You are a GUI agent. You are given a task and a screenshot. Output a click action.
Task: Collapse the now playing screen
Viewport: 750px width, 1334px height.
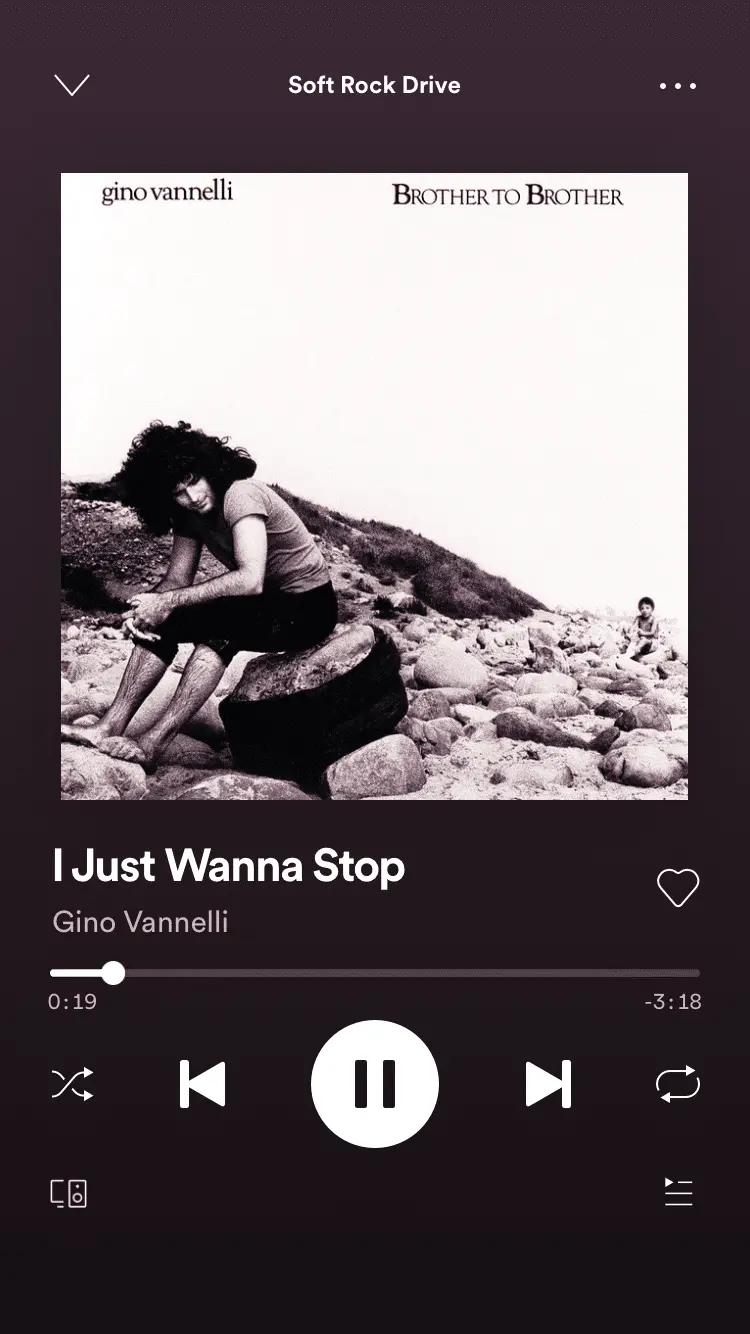71,86
